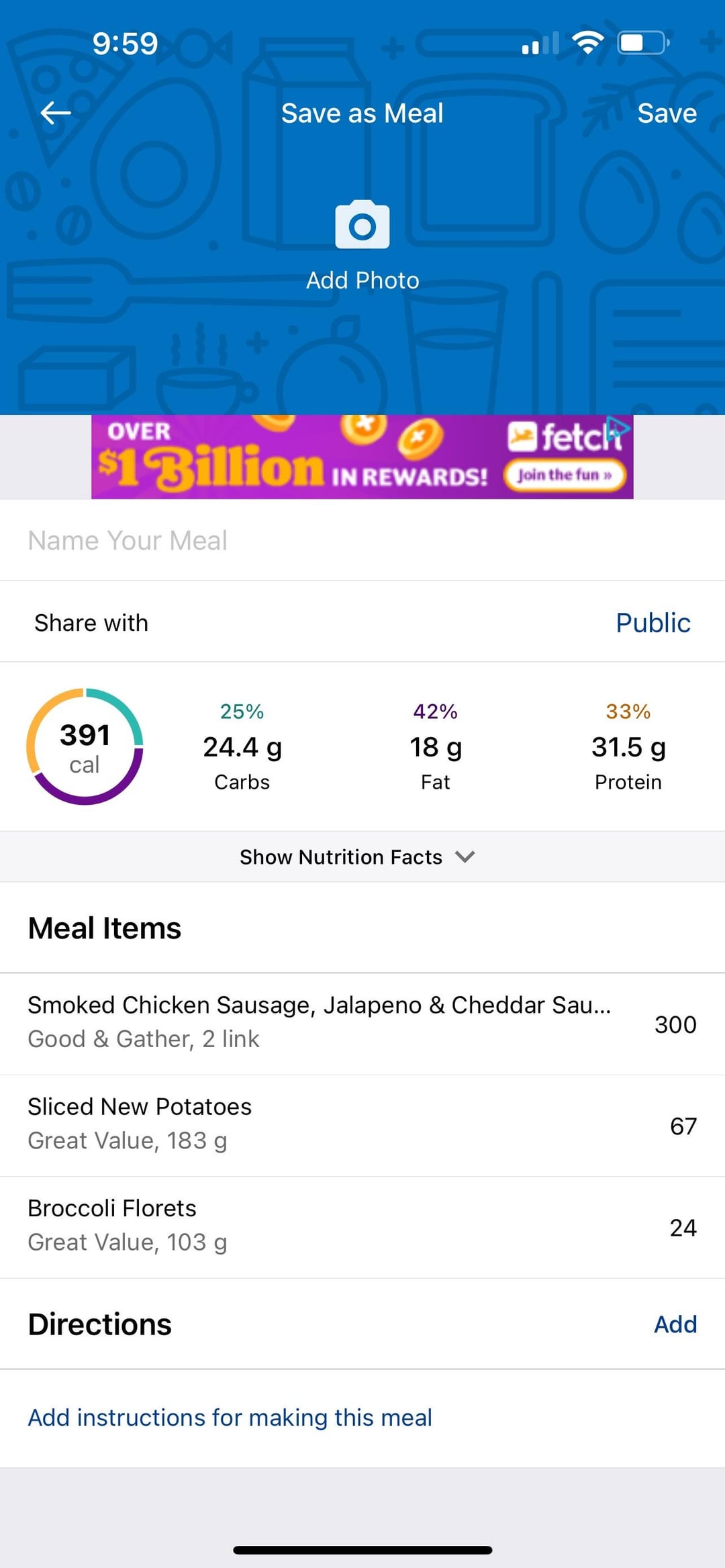Viewport: 725px width, 1568px height.
Task: Tap the Name Your Meal field
Action: (362, 540)
